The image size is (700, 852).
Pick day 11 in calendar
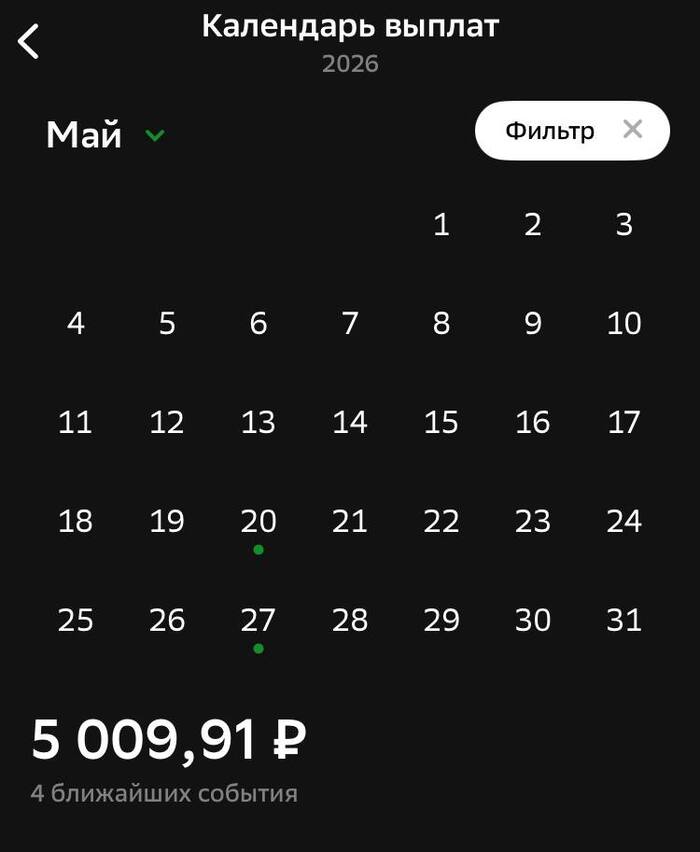pos(75,423)
